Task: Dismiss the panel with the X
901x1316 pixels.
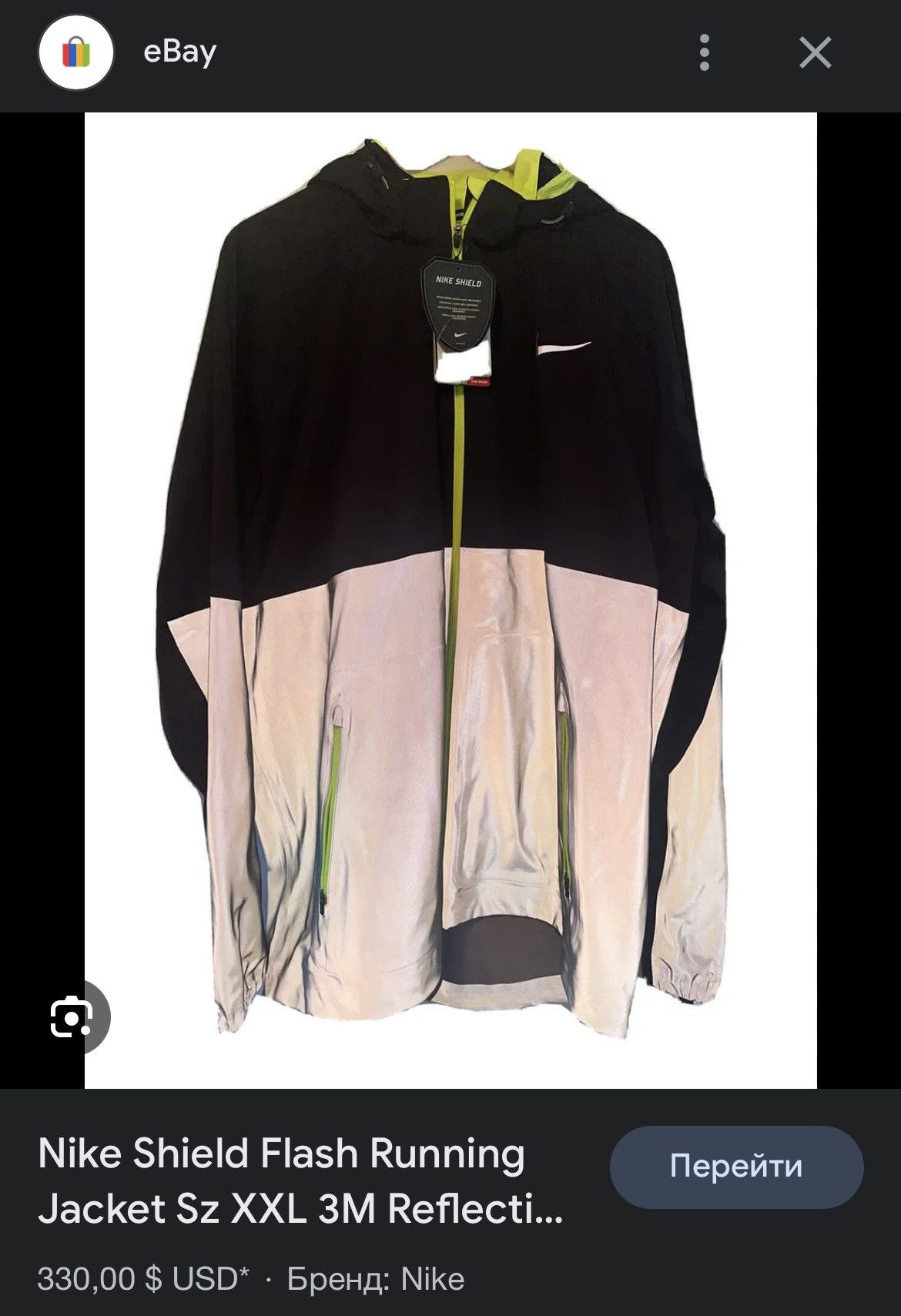Action: click(x=814, y=53)
